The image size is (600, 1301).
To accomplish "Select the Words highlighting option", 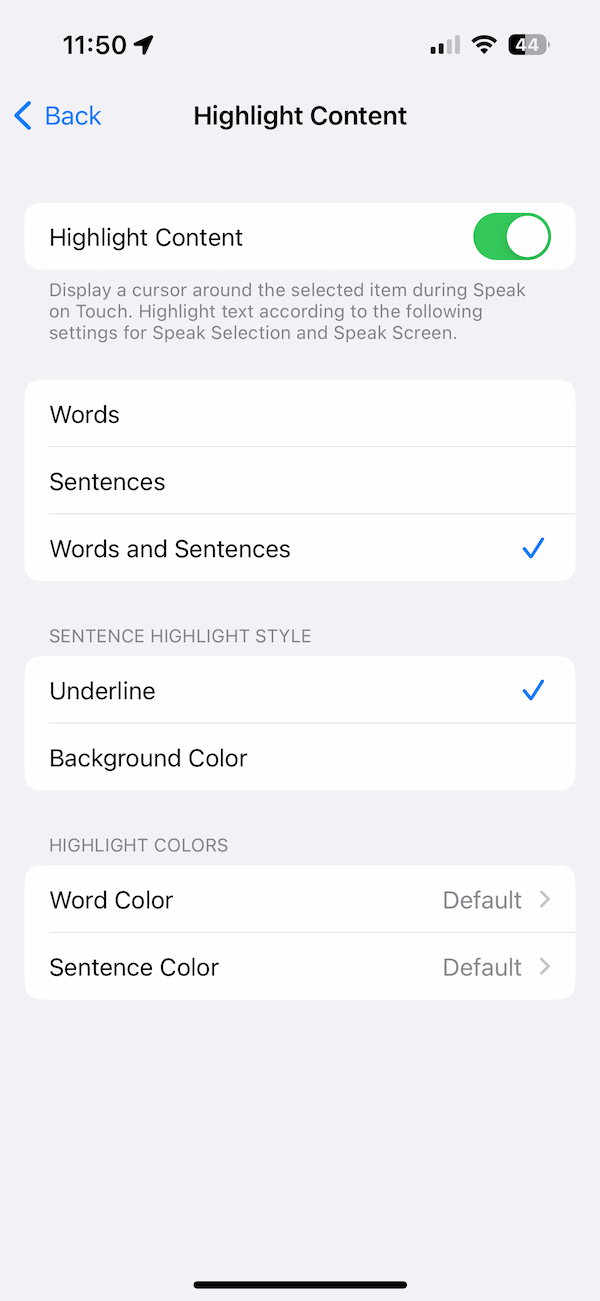I will point(300,414).
